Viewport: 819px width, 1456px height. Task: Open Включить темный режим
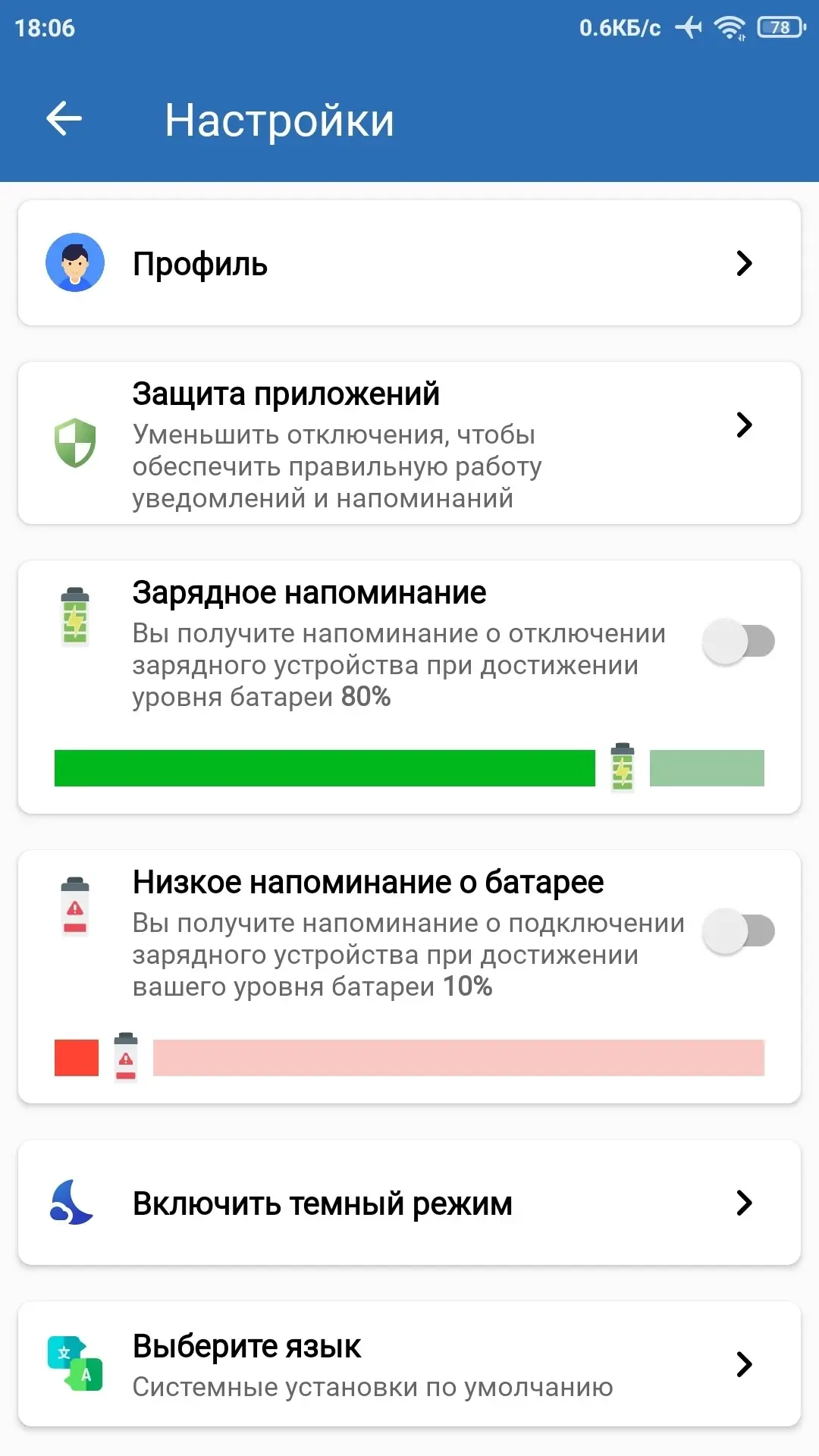(x=409, y=1203)
